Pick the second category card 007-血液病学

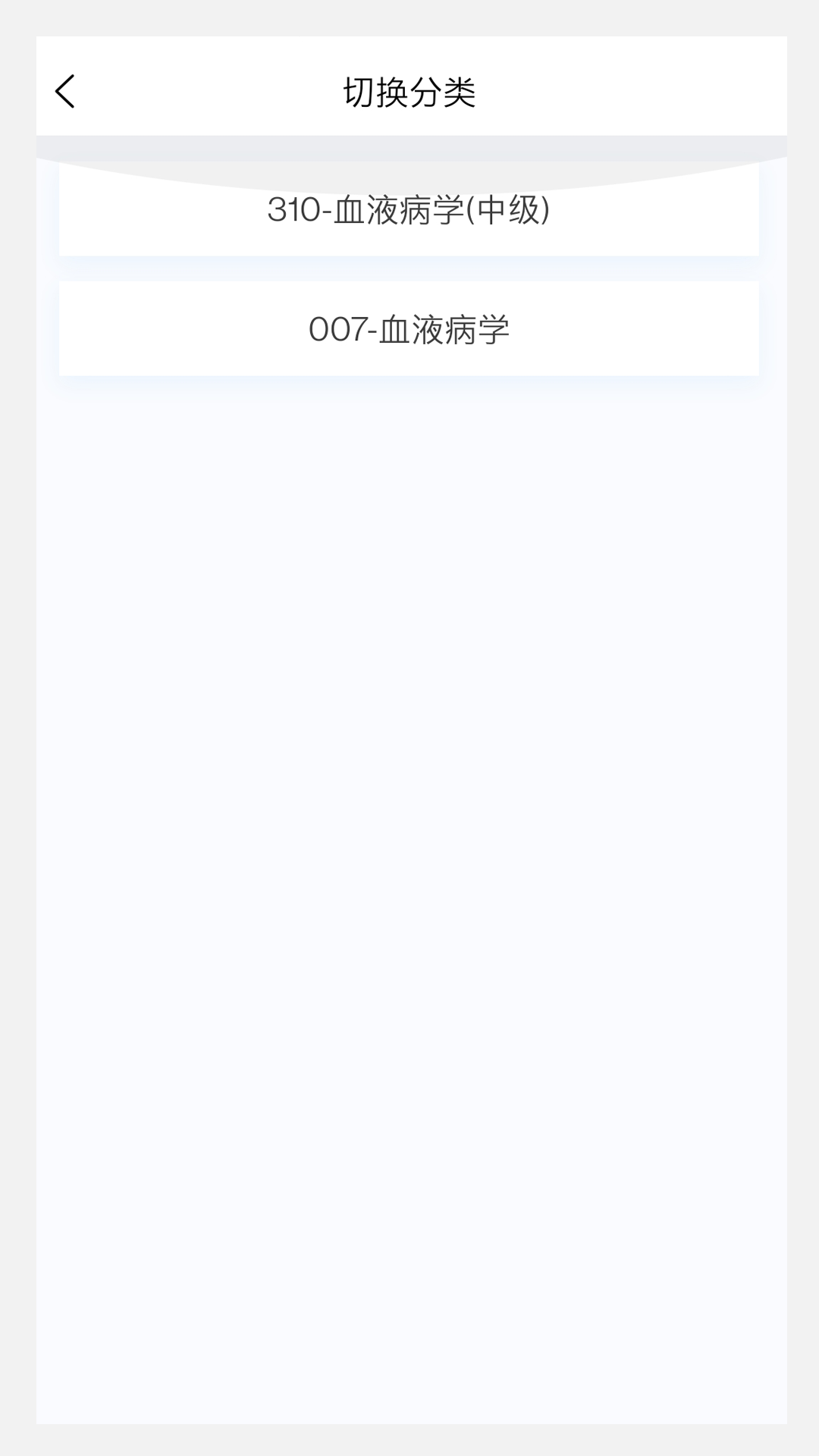pyautogui.click(x=409, y=328)
